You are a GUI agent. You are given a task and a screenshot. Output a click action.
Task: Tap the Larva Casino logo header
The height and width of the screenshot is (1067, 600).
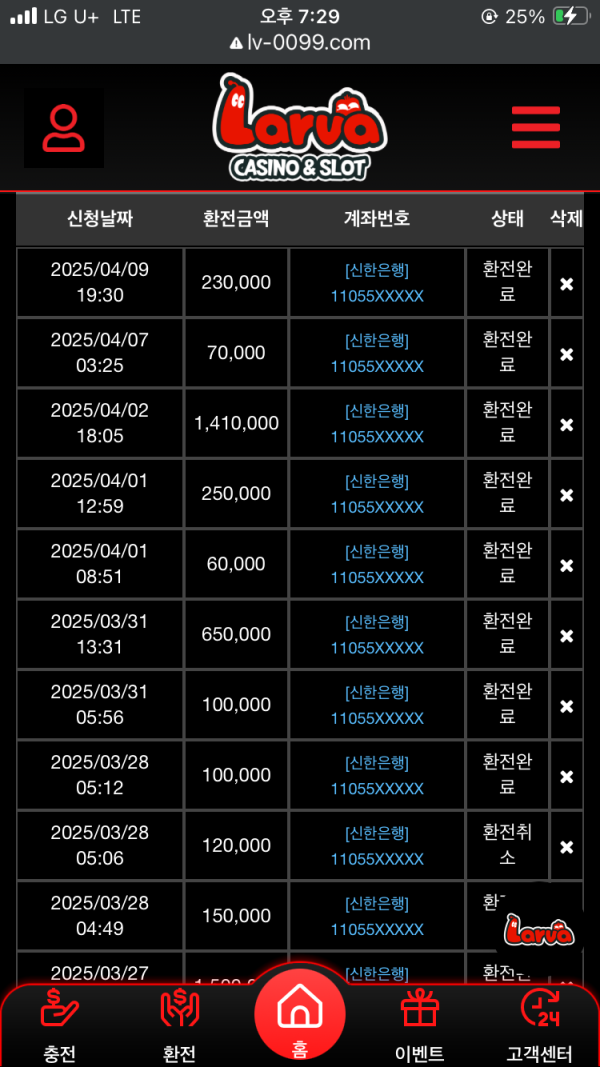tap(299, 128)
